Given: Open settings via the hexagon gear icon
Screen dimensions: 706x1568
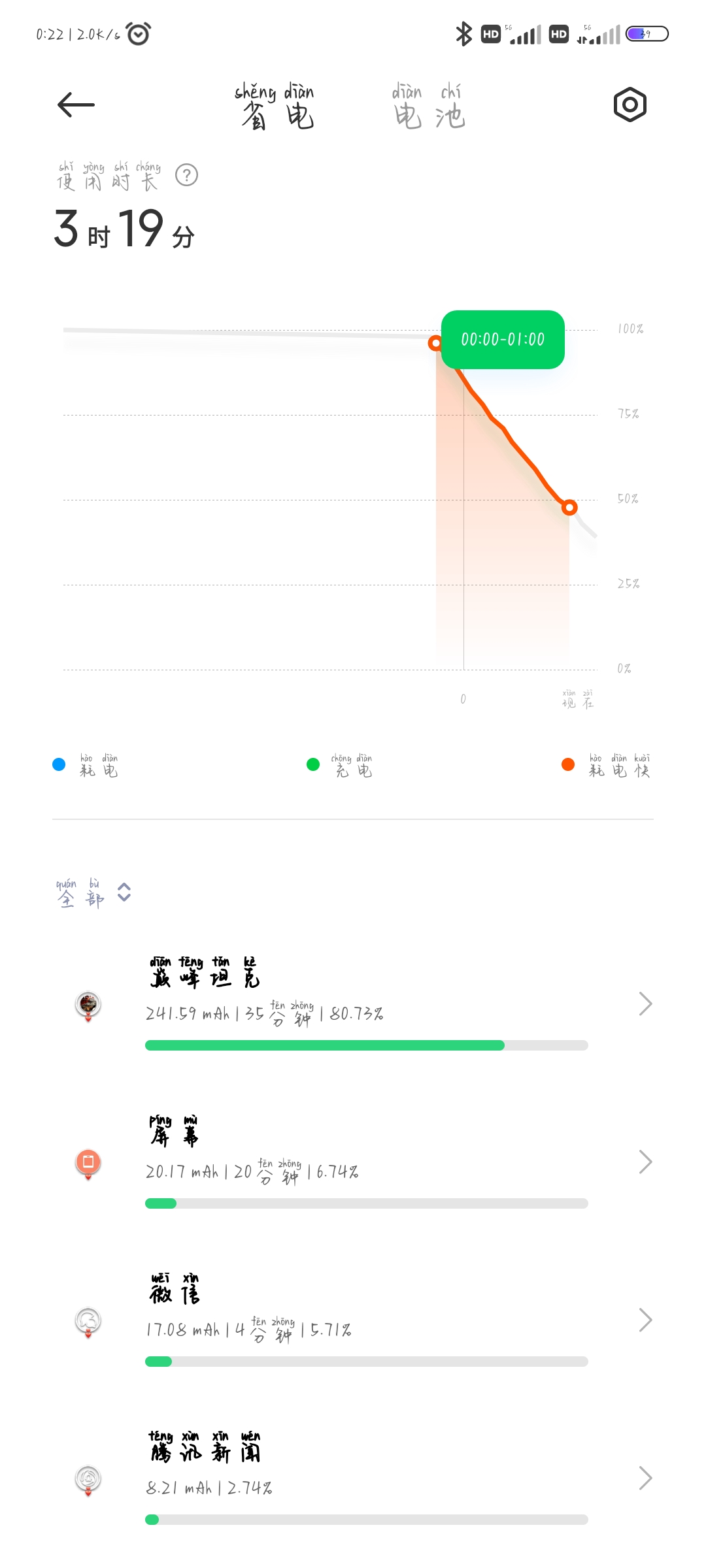Looking at the screenshot, I should pos(630,105).
